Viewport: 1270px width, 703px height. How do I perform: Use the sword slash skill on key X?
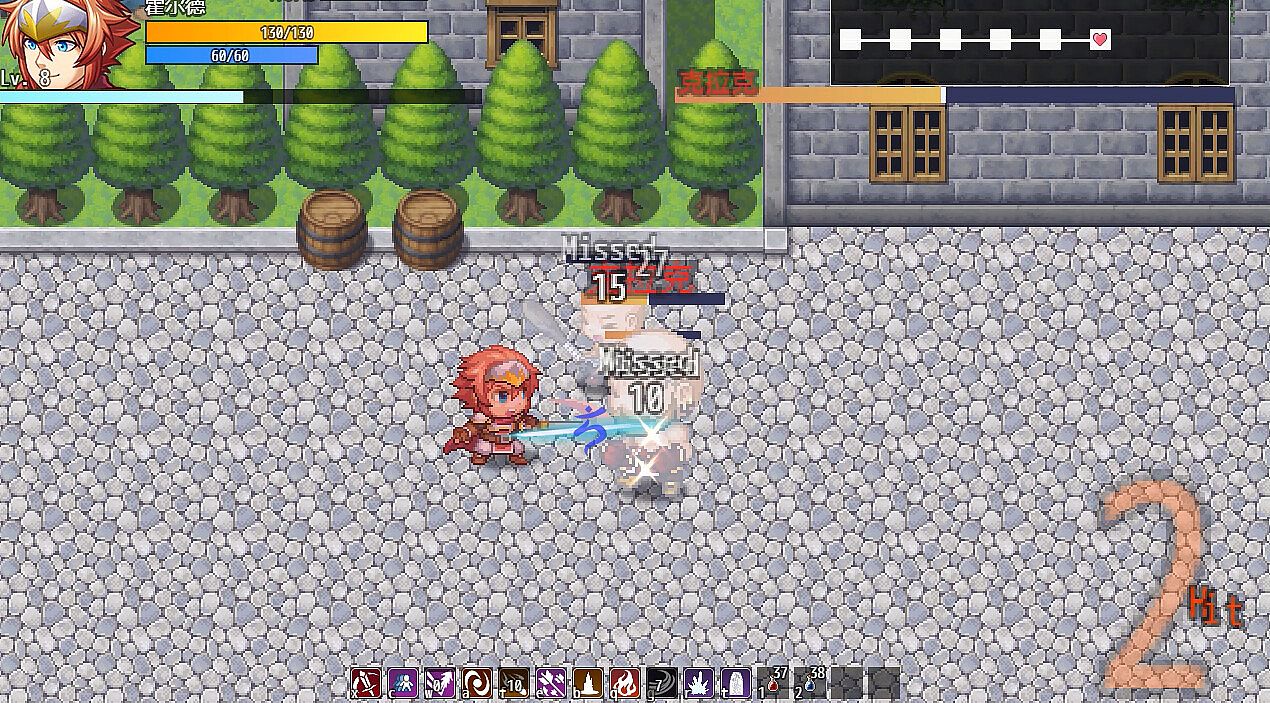[x=366, y=684]
